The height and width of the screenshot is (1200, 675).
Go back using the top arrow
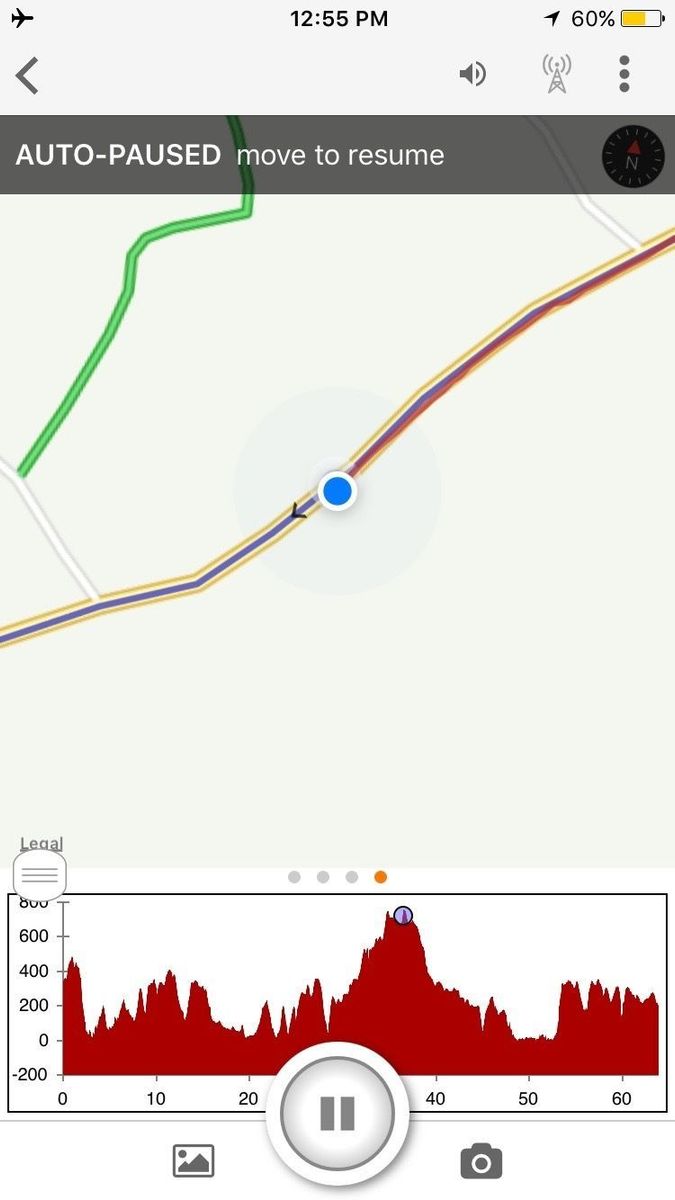pyautogui.click(x=28, y=75)
